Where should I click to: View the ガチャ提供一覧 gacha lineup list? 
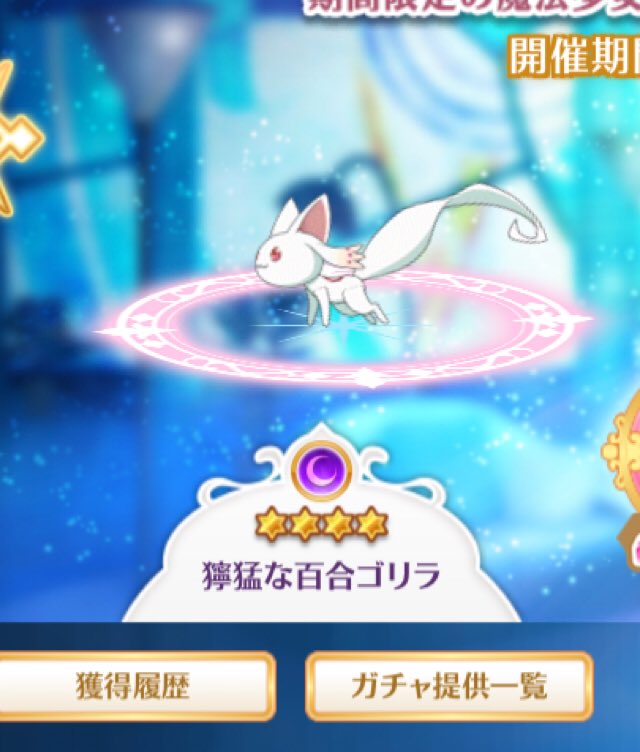point(449,686)
